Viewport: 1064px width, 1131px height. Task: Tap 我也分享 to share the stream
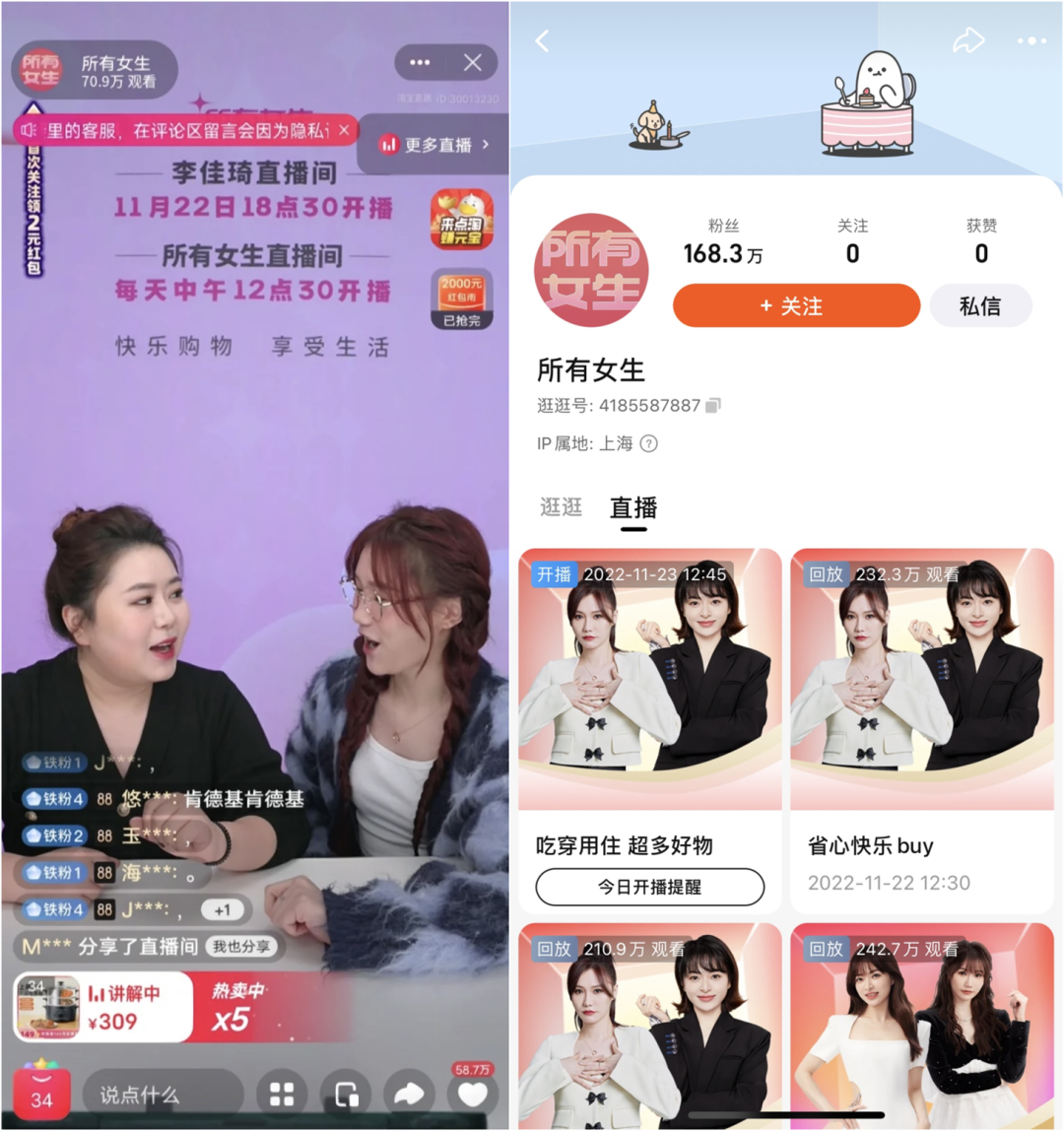coord(240,947)
